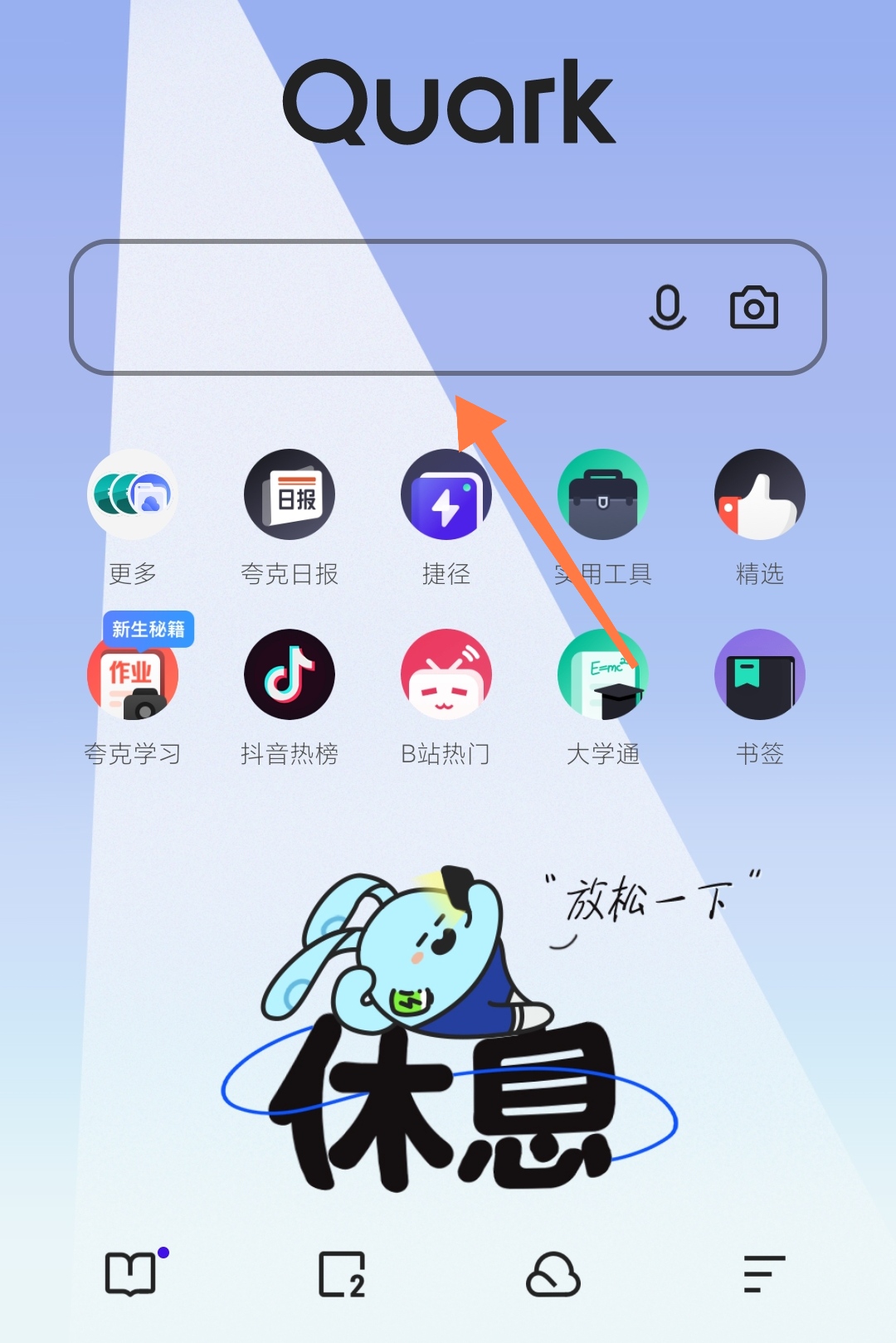Open B站热门
The height and width of the screenshot is (1343, 896).
coord(446,675)
